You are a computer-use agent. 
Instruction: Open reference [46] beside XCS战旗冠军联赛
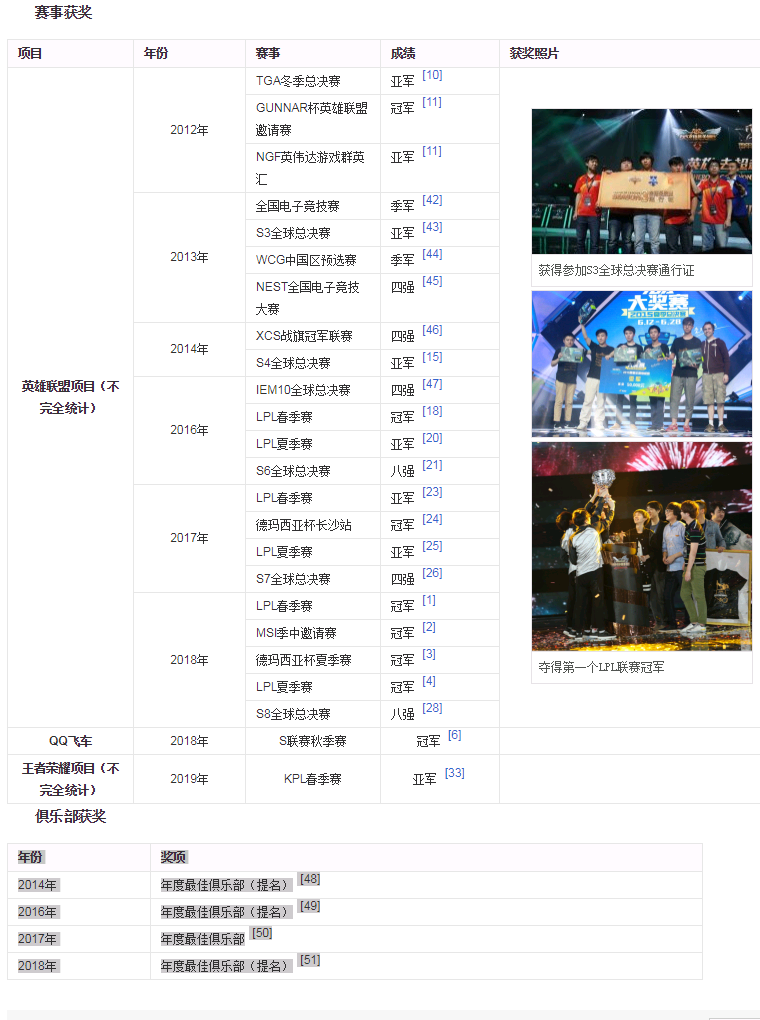click(x=432, y=331)
